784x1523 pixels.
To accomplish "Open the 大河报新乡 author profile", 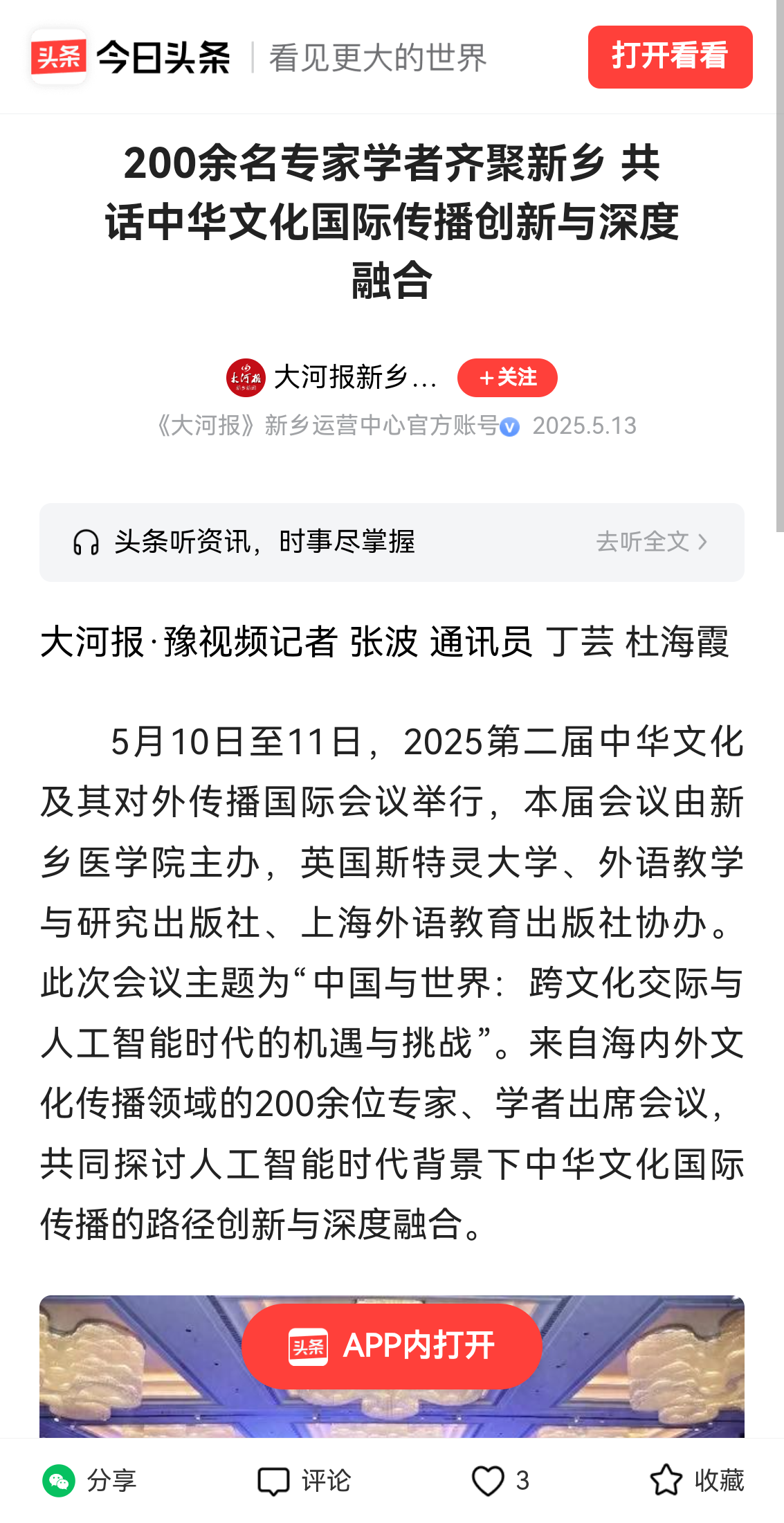I will (332, 378).
